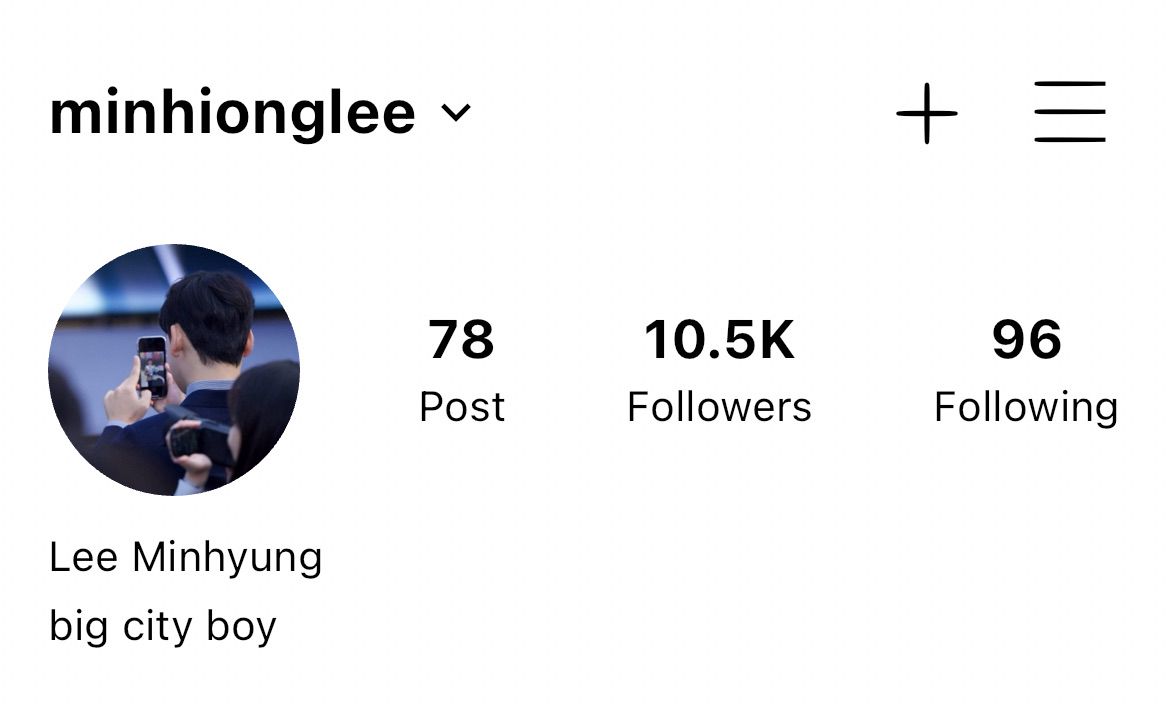Tap the plus icon to create content
The width and height of the screenshot is (1170, 705).
click(x=926, y=113)
